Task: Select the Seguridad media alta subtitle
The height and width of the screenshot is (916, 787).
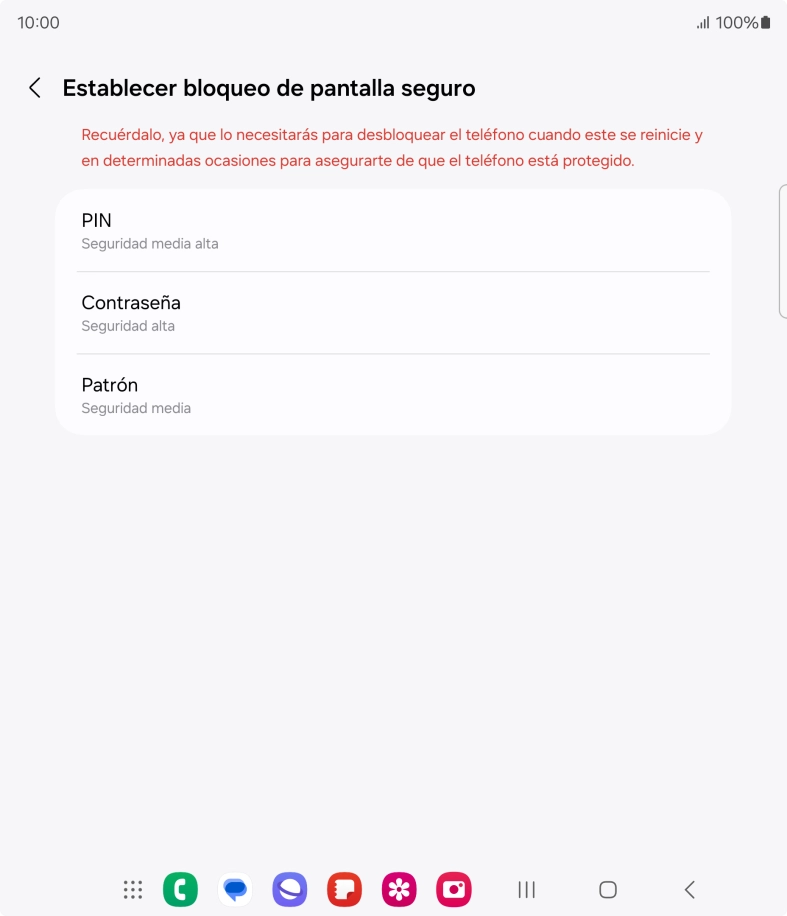Action: click(151, 244)
